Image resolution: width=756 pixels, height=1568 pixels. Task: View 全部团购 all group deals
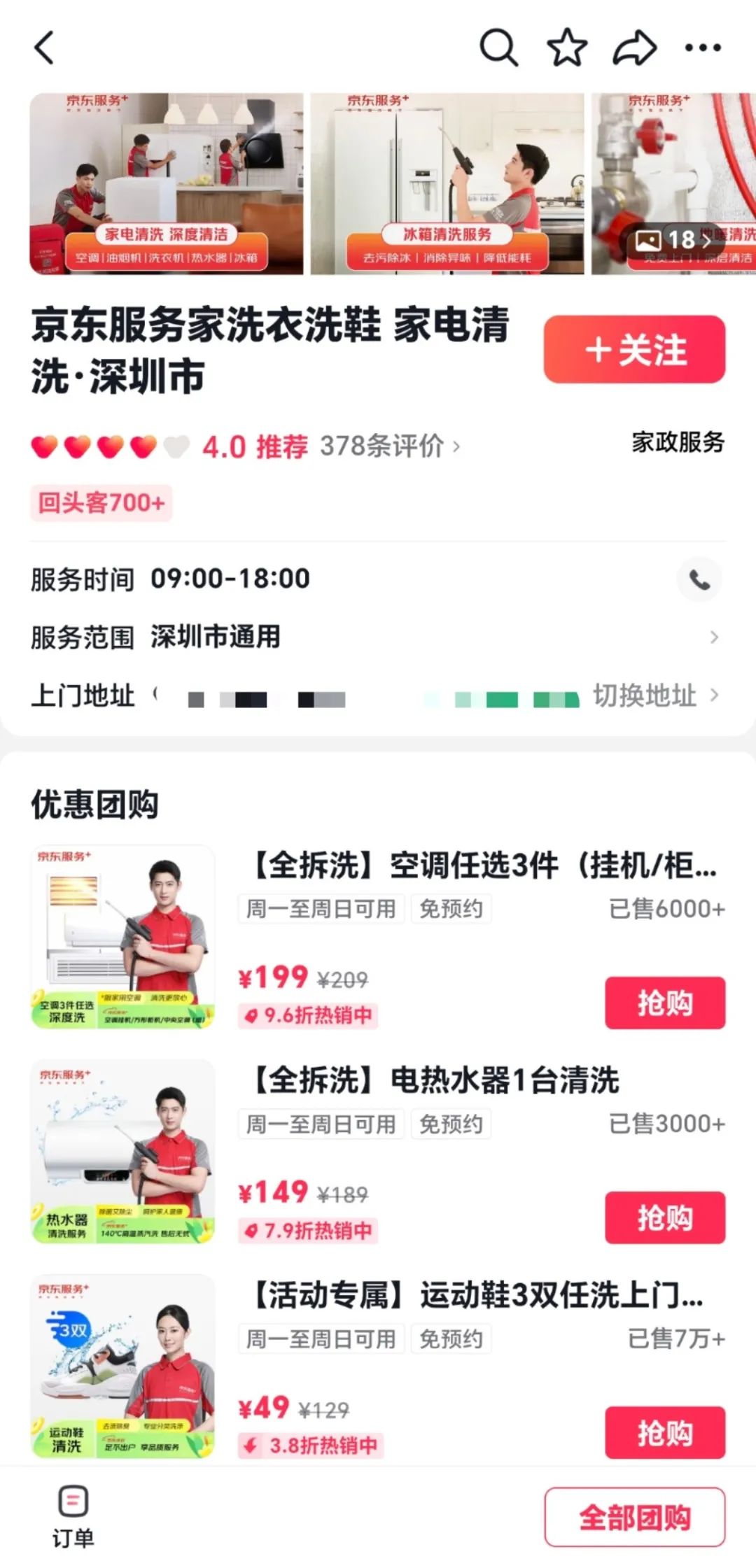point(634,1517)
